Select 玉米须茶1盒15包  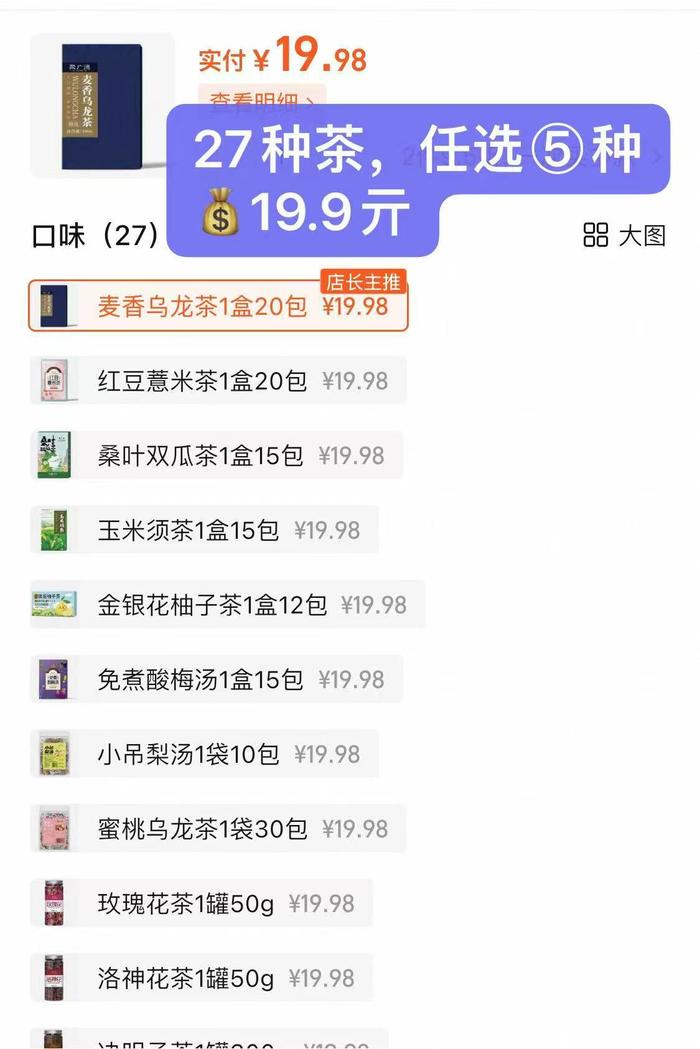(x=204, y=530)
